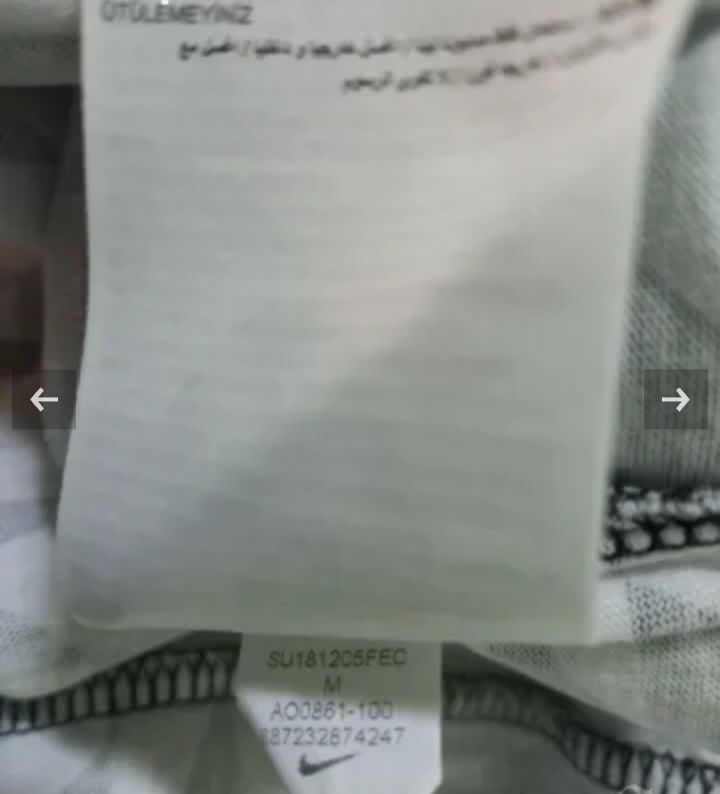Screen dimensions: 720x794
Task: Go to the previous photo
Action: tap(43, 400)
